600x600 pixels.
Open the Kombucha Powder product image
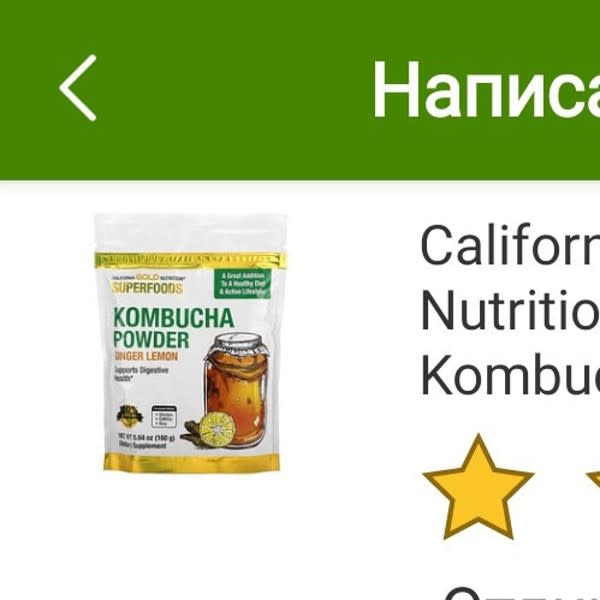click(191, 343)
